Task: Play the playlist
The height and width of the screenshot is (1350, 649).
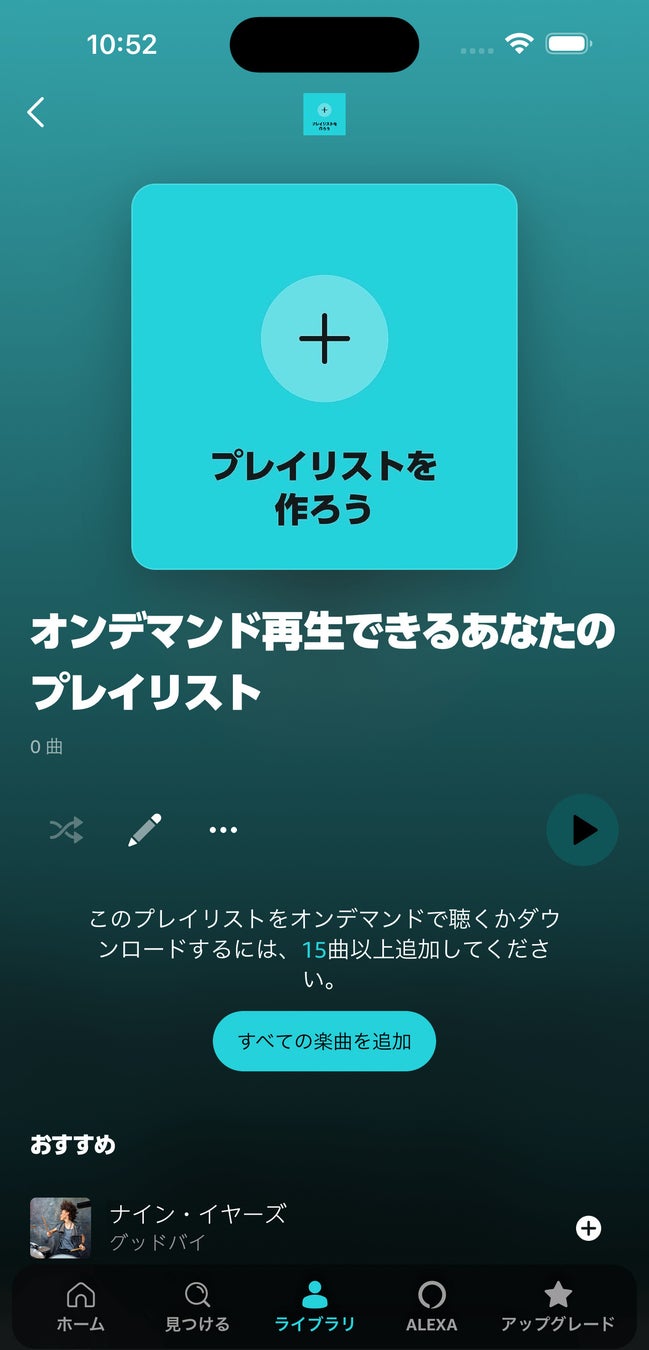Action: 582,830
